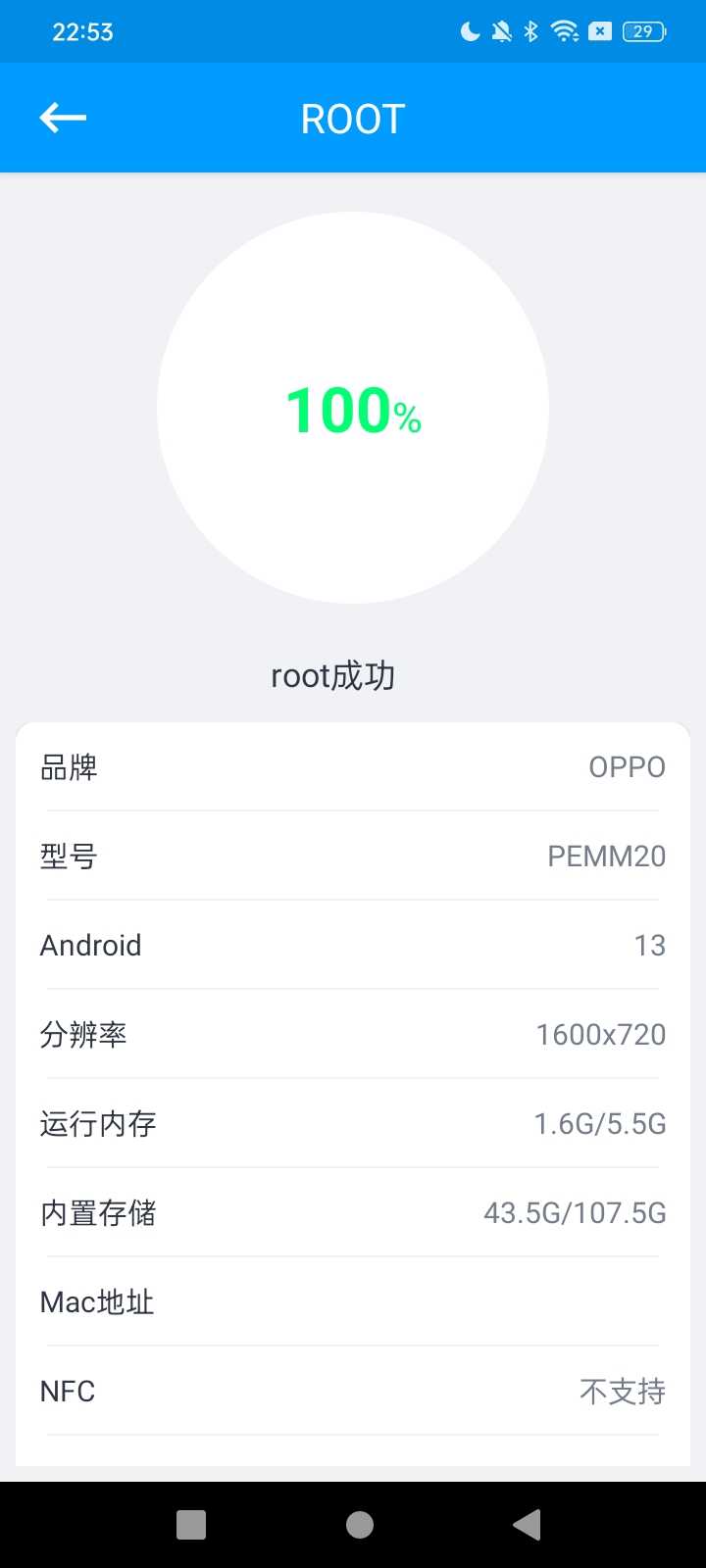Open recent apps from navigation bar

(x=191, y=1525)
